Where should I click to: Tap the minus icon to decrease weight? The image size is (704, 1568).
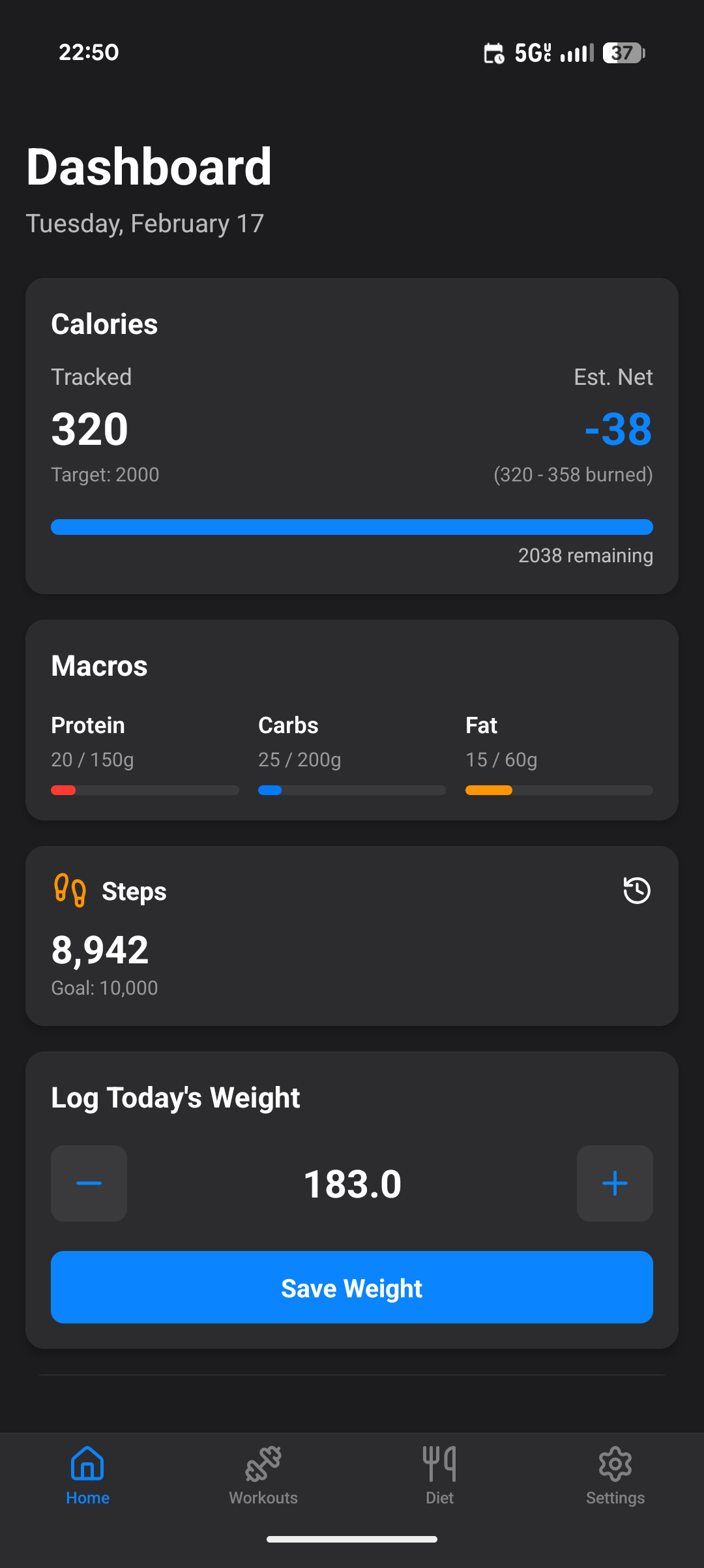point(89,1183)
